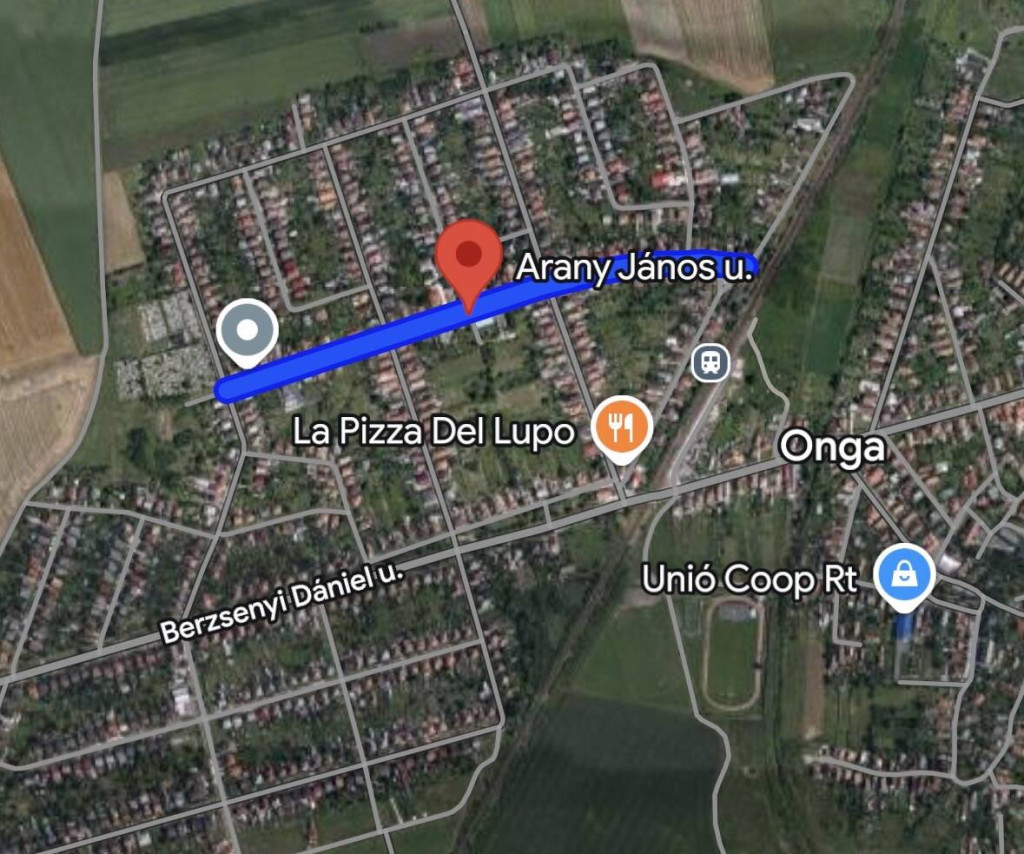Select the gray location marker near the cemetery
The width and height of the screenshot is (1024, 854).
(x=247, y=331)
